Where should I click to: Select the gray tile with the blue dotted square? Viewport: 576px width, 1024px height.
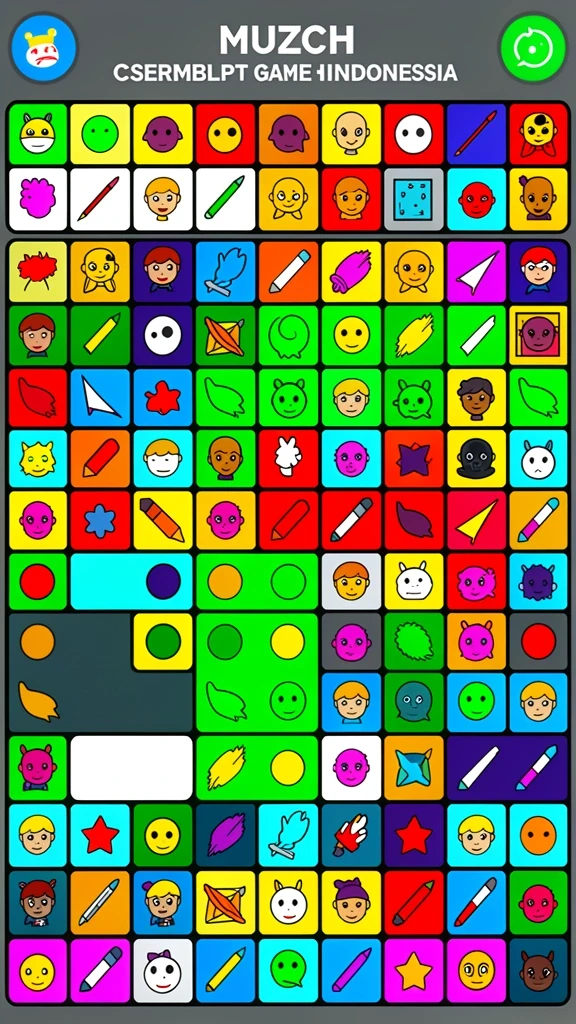tap(413, 199)
